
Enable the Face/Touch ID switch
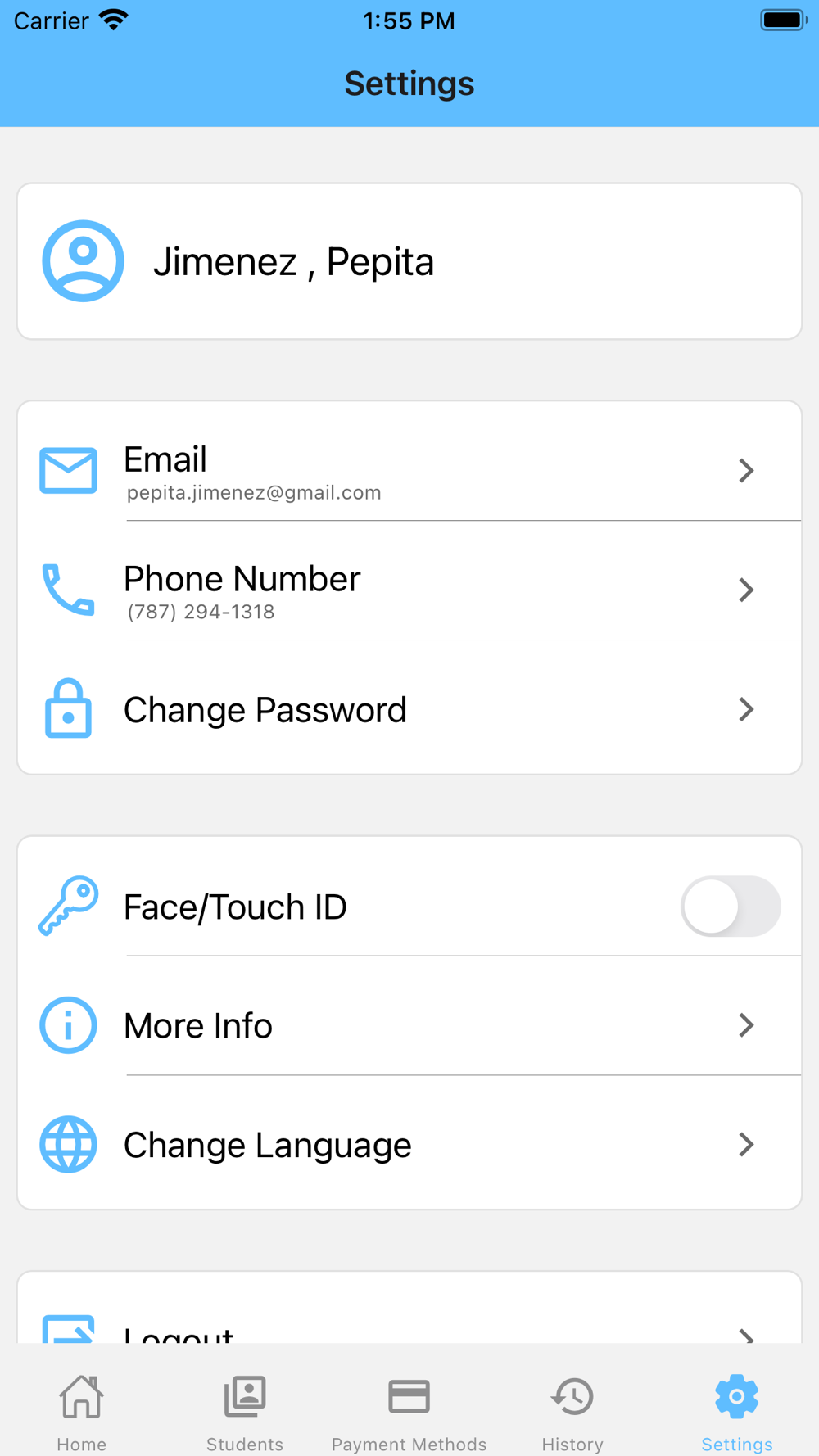pos(730,907)
